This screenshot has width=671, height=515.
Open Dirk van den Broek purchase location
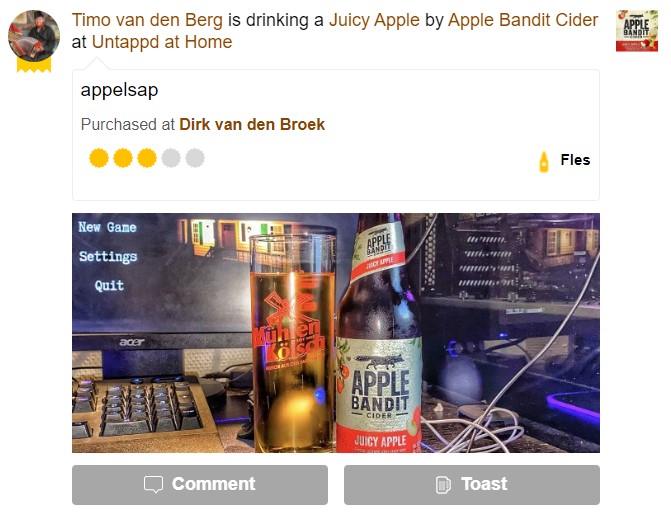click(x=251, y=125)
